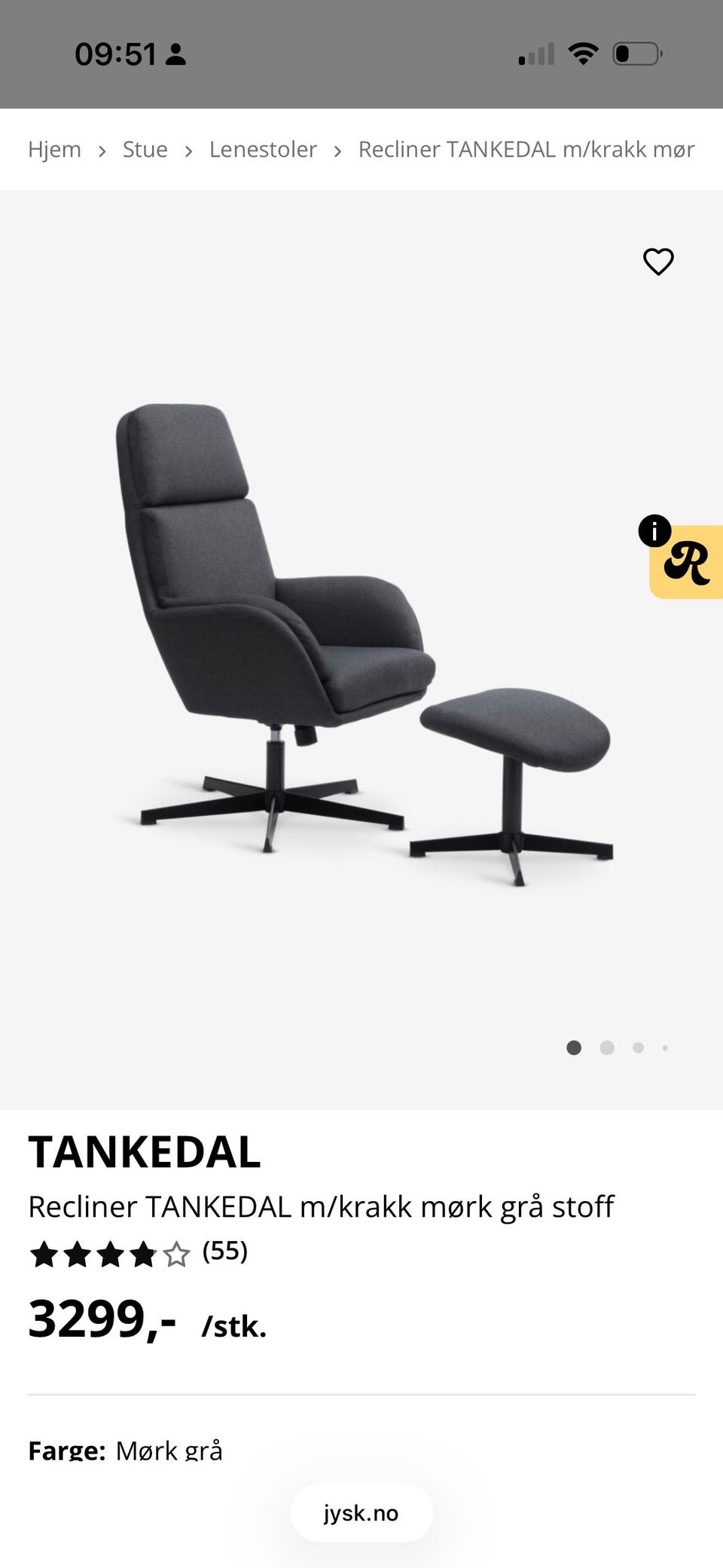The height and width of the screenshot is (1568, 723).
Task: Add TANKEDAL recliner to favorites with heart
Action: click(658, 261)
